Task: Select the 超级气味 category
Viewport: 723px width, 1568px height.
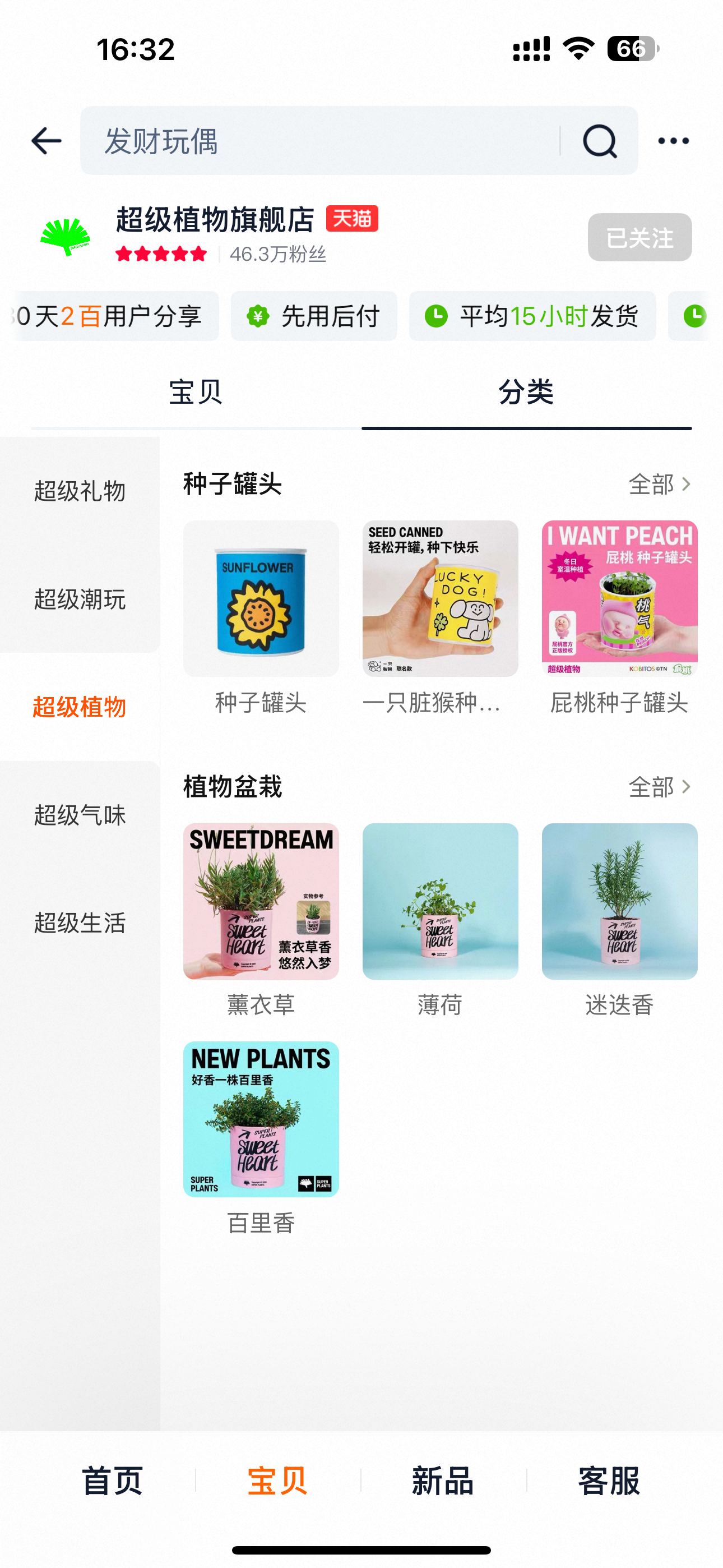Action: pos(80,815)
